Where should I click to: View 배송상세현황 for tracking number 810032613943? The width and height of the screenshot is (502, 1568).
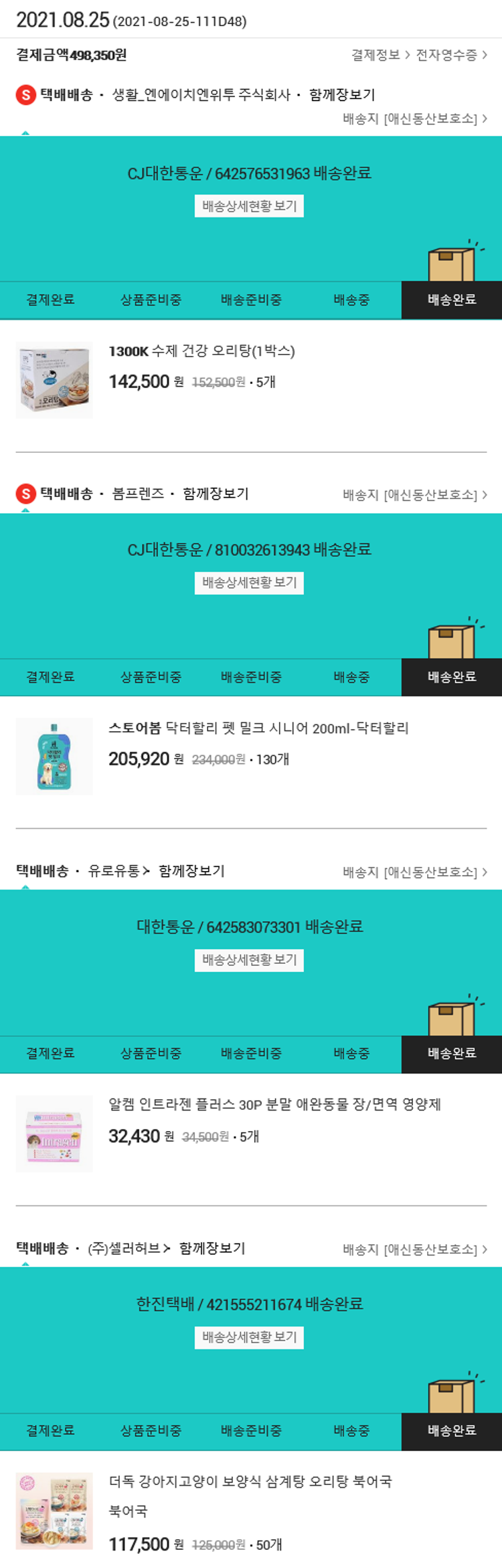249,583
